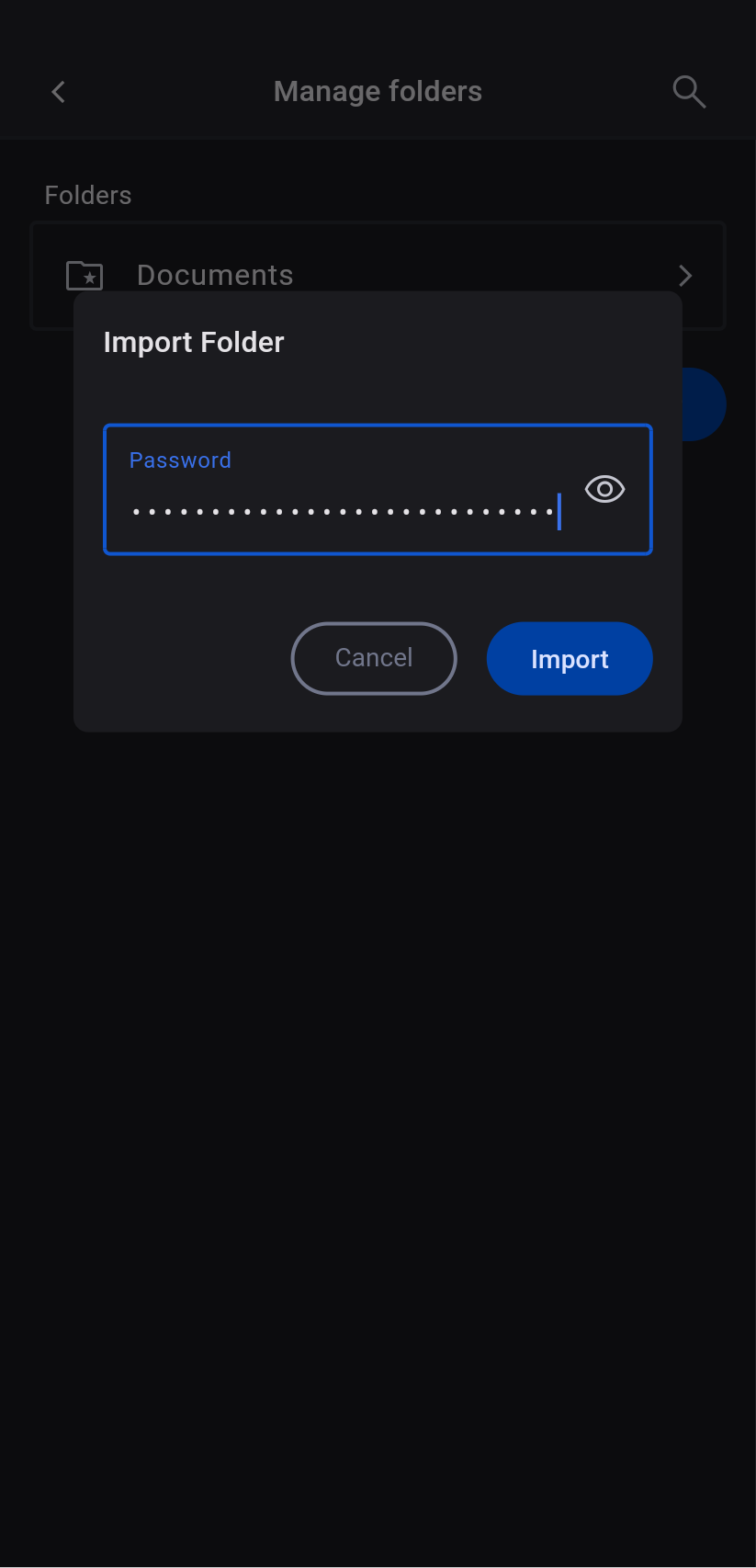This screenshot has width=756, height=1568.
Task: Confirm with the Import button
Action: [570, 659]
